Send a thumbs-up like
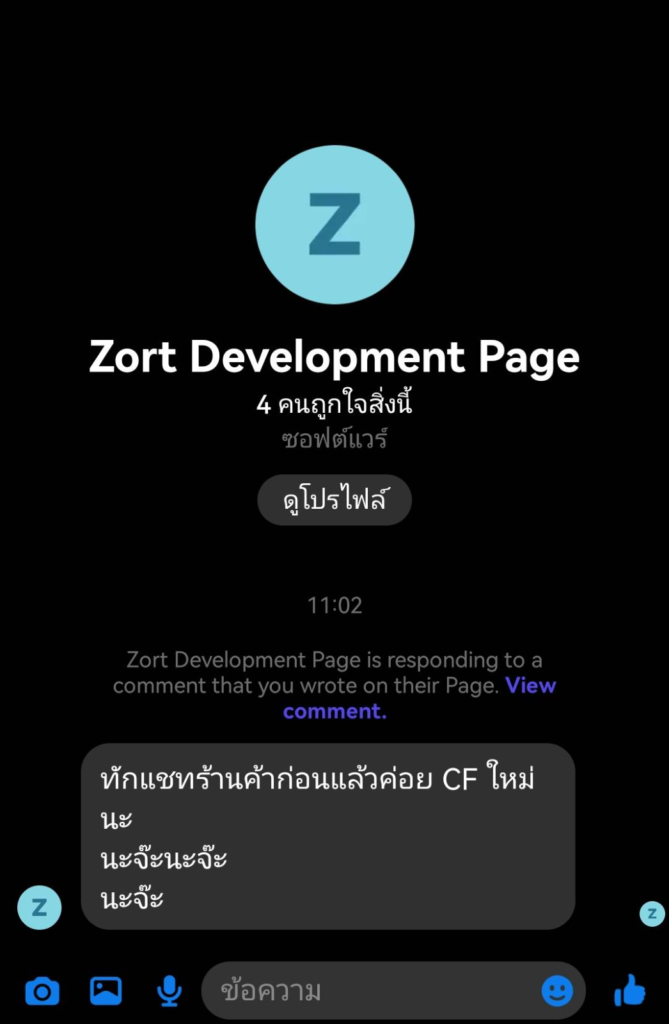669x1024 pixels. [629, 991]
